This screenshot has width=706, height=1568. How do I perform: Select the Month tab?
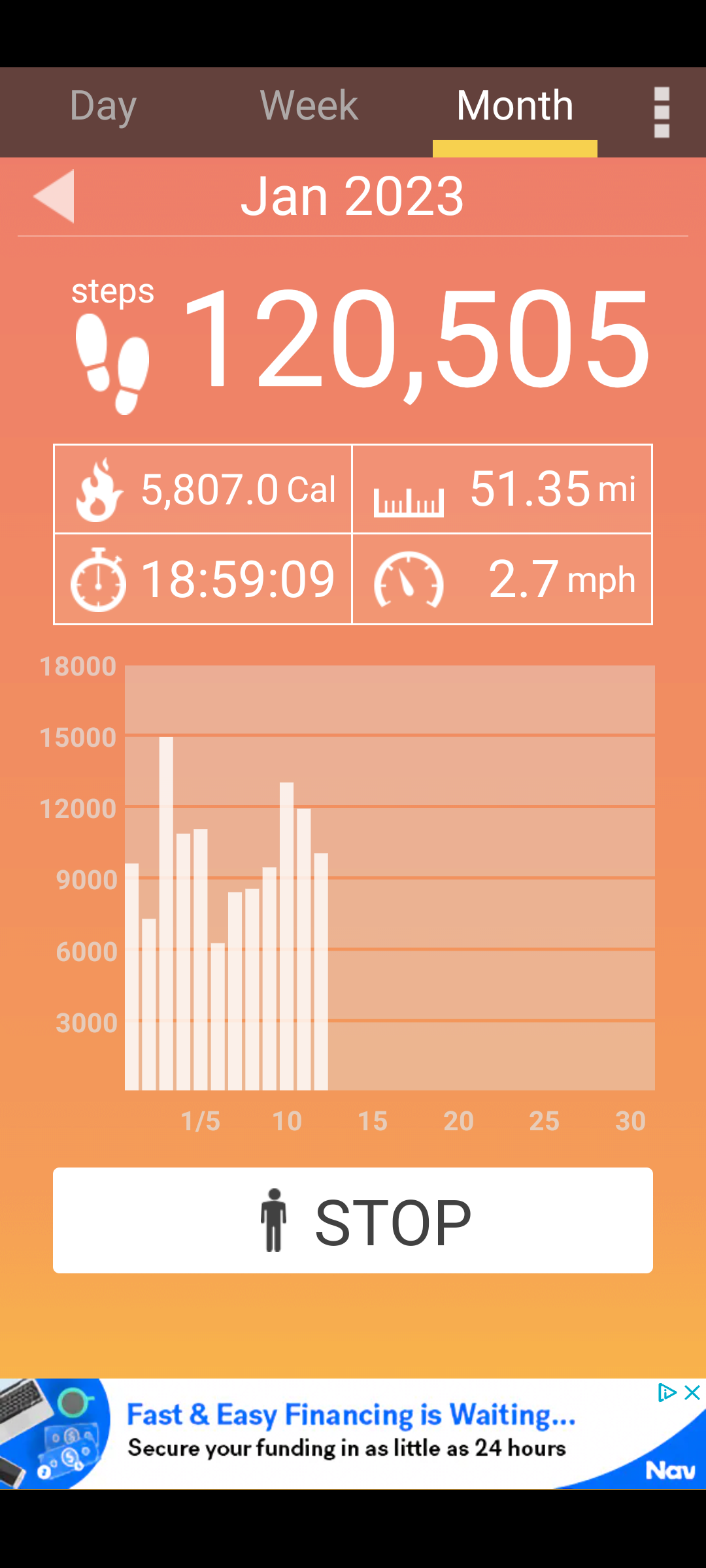click(514, 106)
